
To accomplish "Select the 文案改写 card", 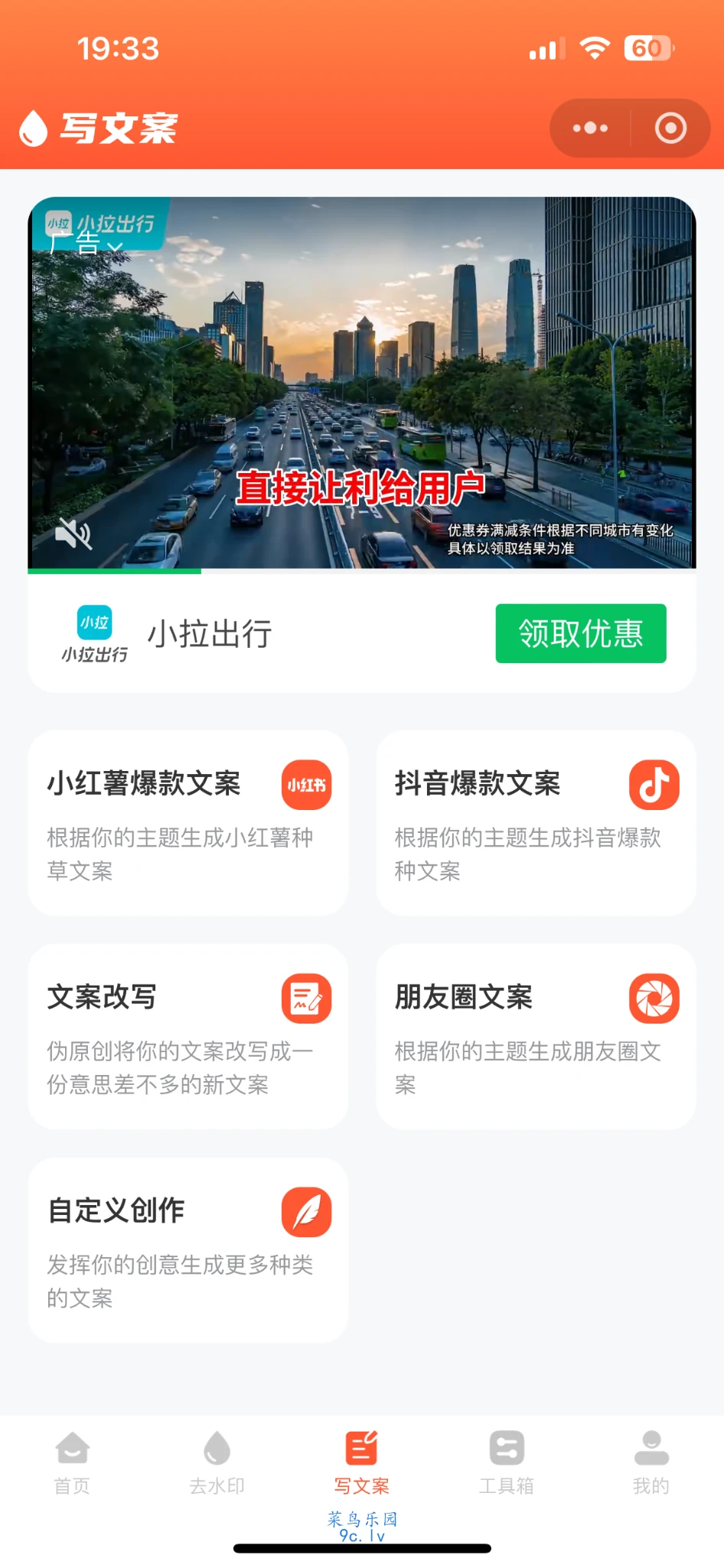I will (x=188, y=1036).
